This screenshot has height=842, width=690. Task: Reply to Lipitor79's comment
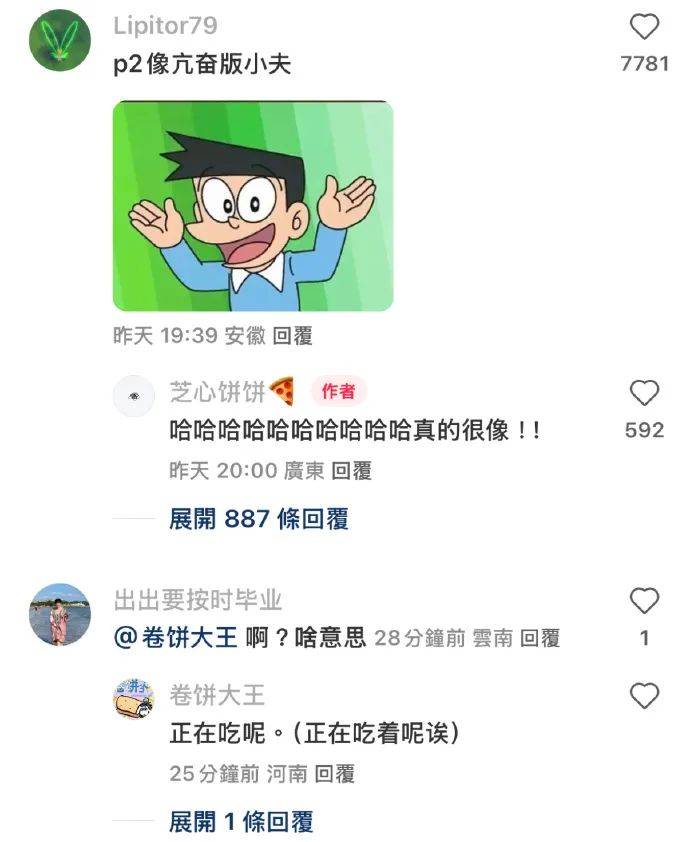(292, 337)
